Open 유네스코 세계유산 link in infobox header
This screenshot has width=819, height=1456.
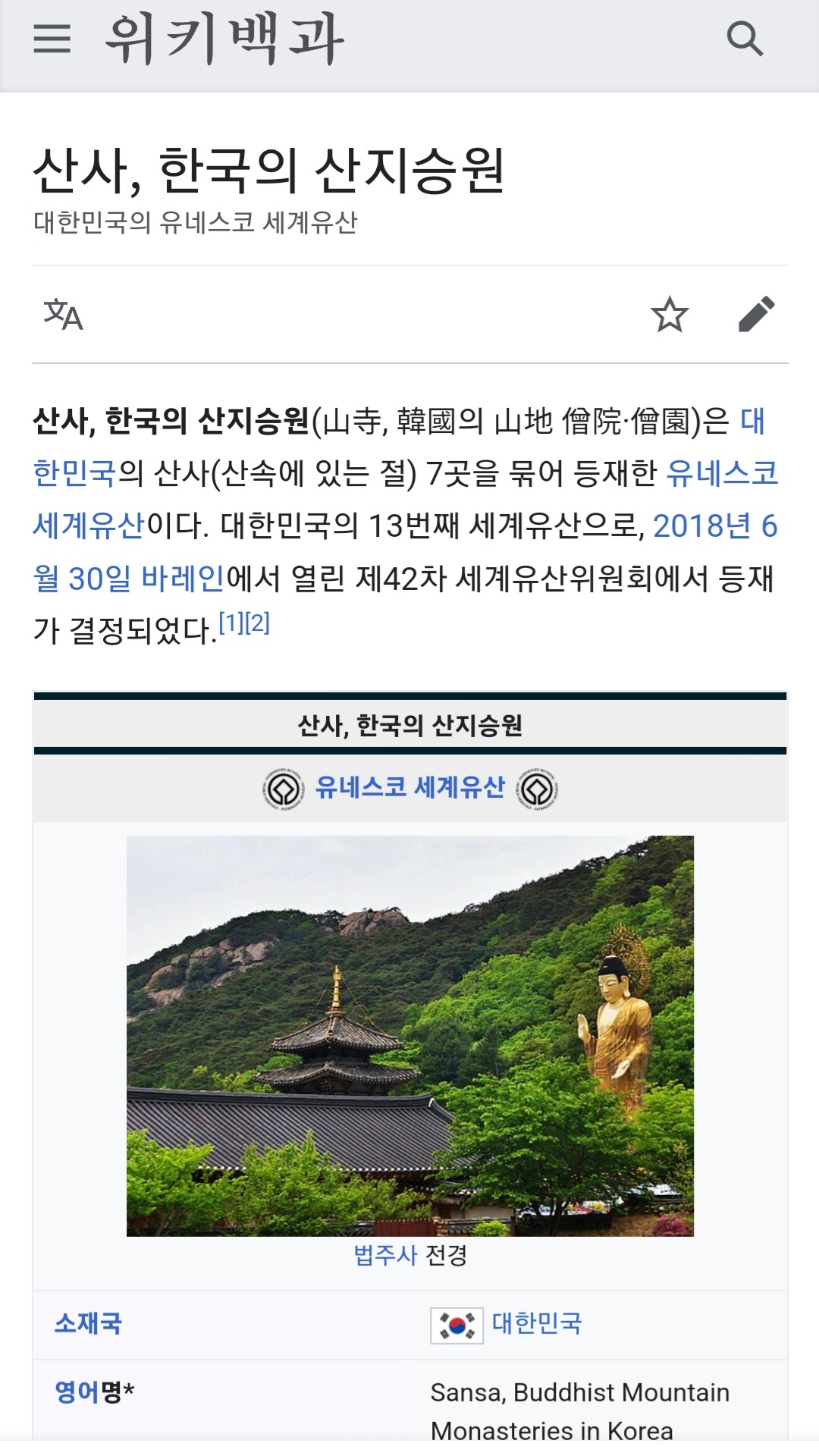pos(409,788)
